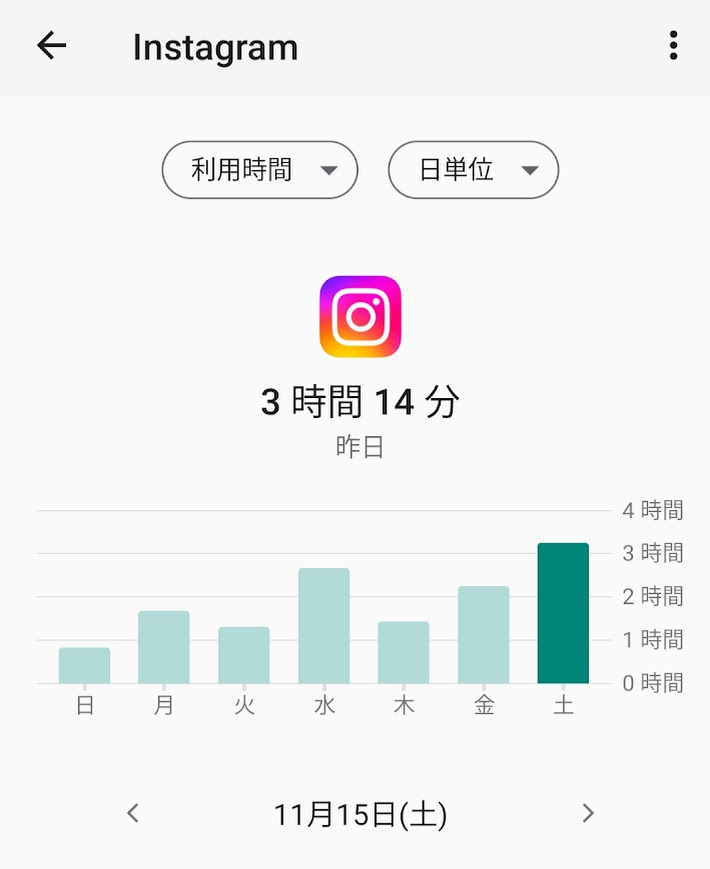Open the 日単位 dropdown
Viewport: 710px width, 869px height.
click(x=473, y=170)
